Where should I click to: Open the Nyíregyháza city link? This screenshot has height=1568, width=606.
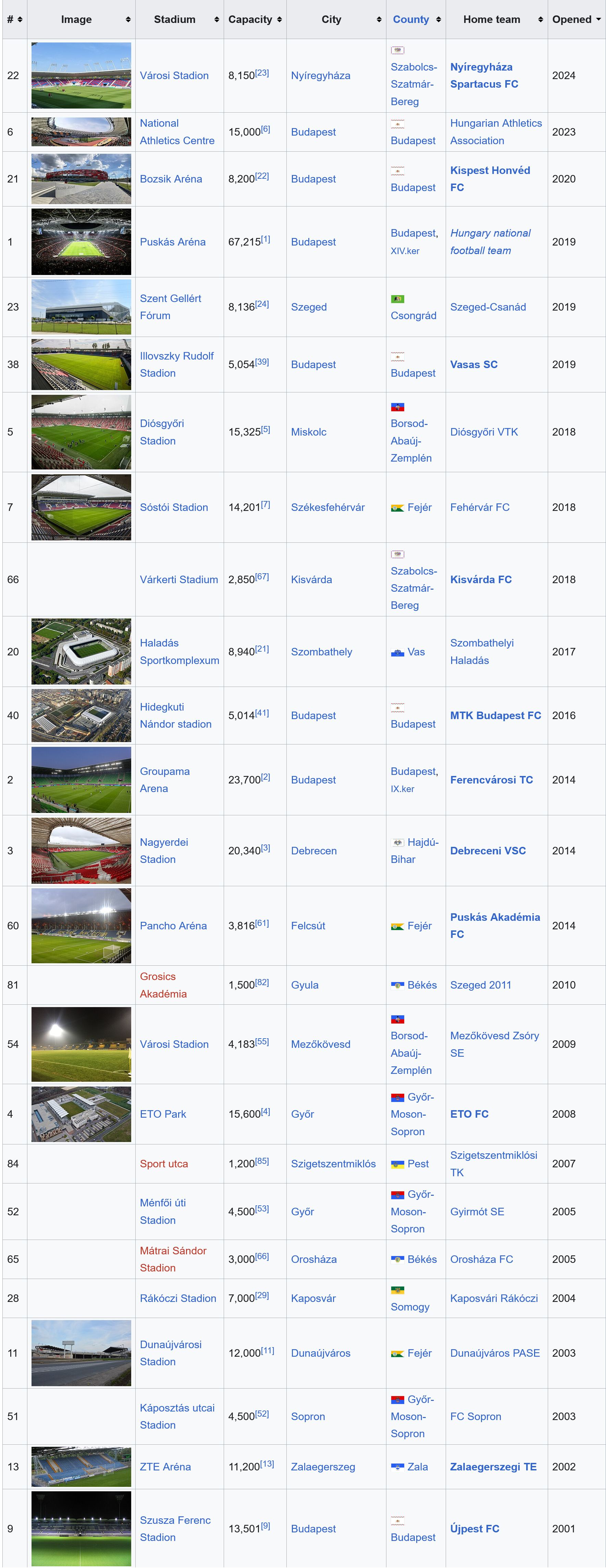320,75
